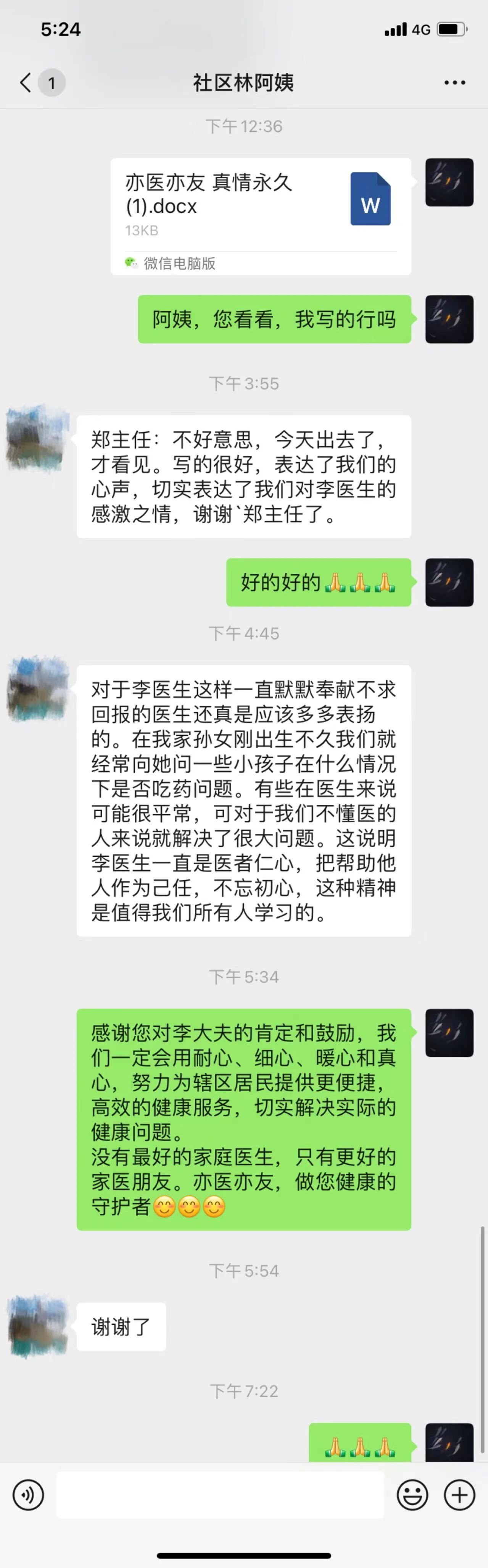
Task: Open my avatar beside 好的好的 message
Action: coord(449,582)
